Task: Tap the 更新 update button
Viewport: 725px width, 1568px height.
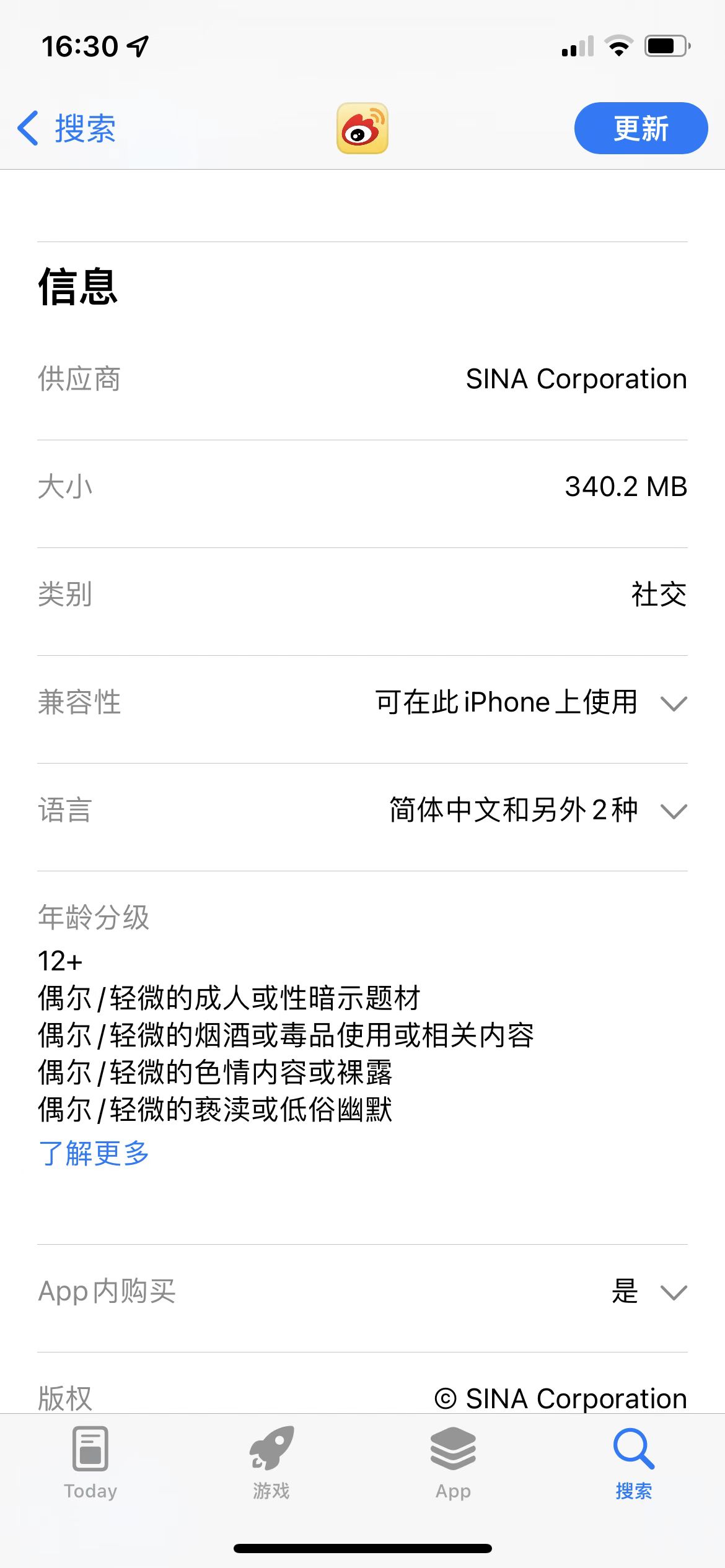Action: tap(640, 128)
